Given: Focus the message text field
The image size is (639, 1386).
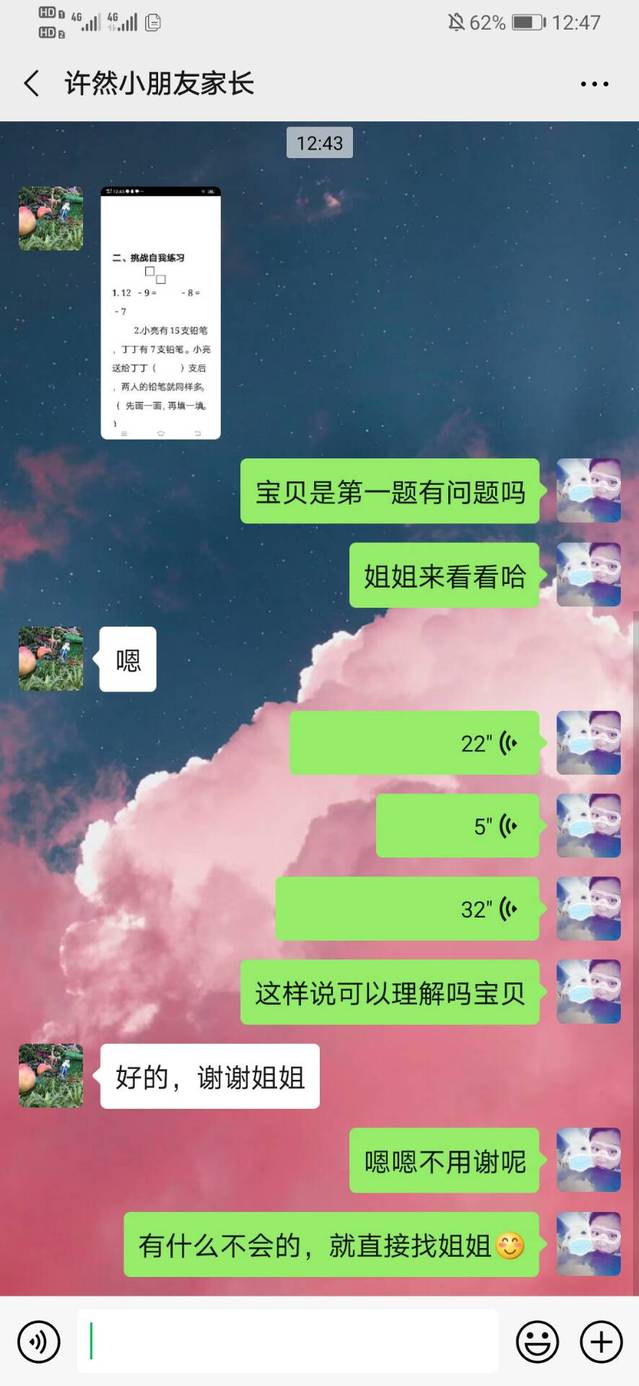Looking at the screenshot, I should tap(287, 1341).
